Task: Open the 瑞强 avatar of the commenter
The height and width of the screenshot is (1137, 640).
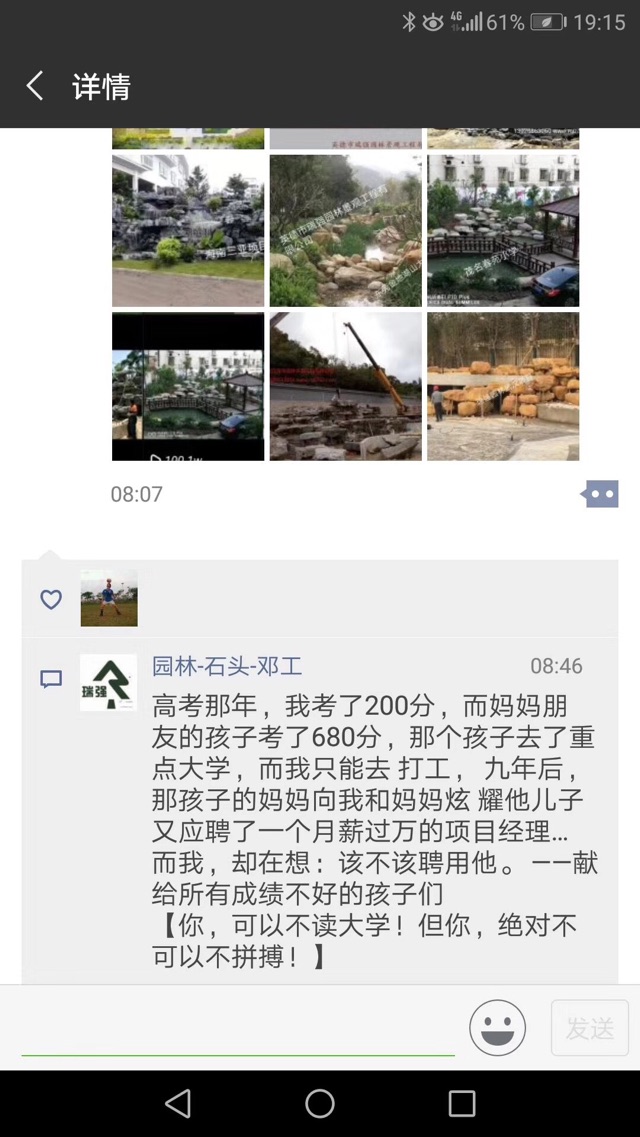Action: (109, 683)
